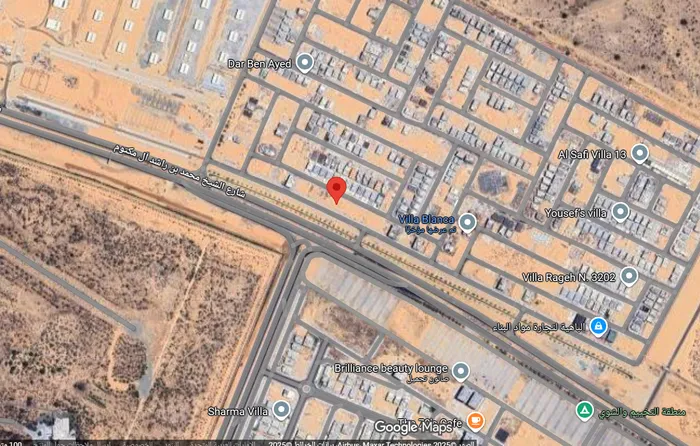Screen dimensions: 700x446
Task: Select the Brilliance beauty lounge marker
Action: point(461,371)
